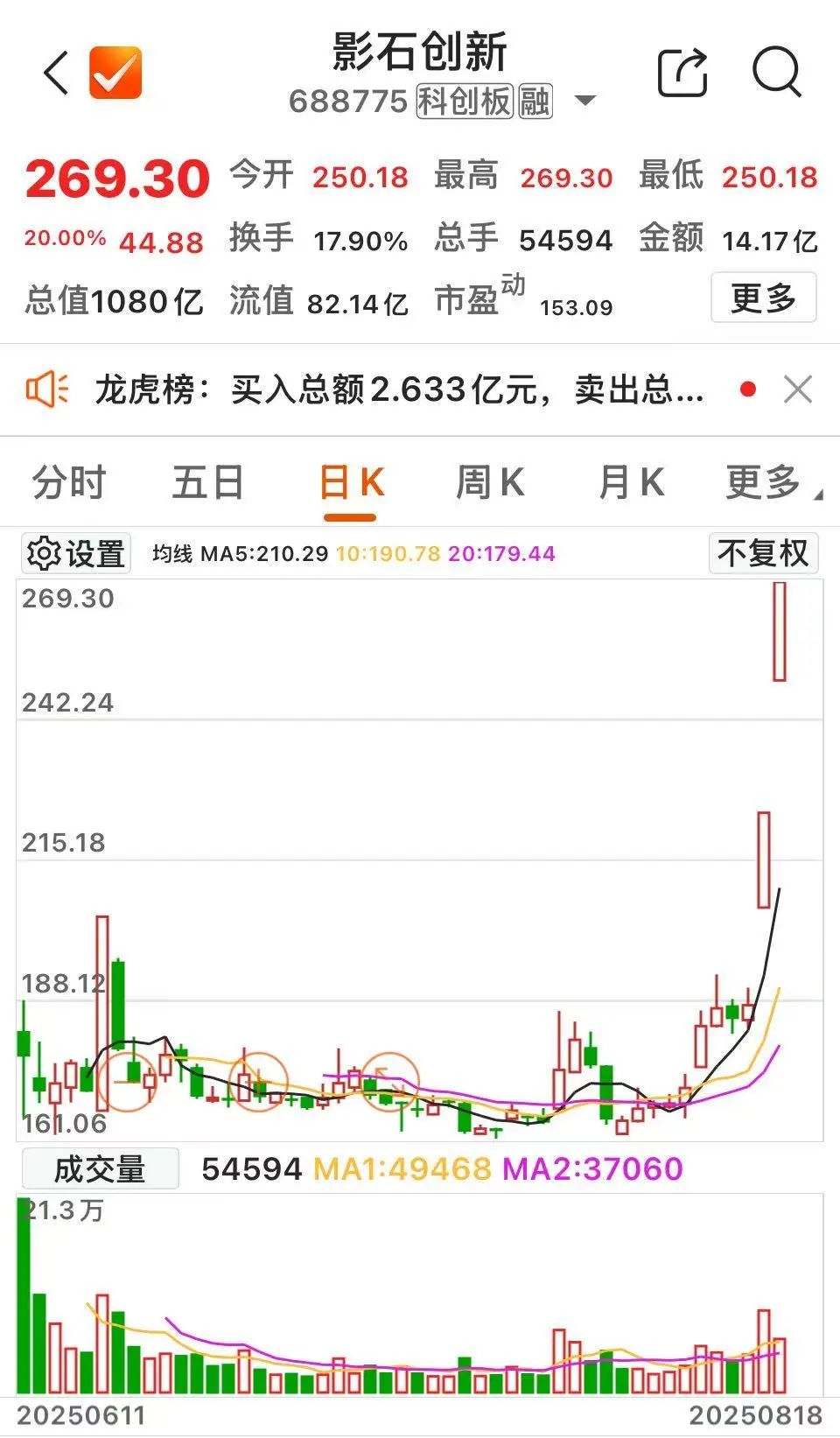Image resolution: width=840 pixels, height=1438 pixels.
Task: Select the 日K tab
Action: pyautogui.click(x=351, y=483)
